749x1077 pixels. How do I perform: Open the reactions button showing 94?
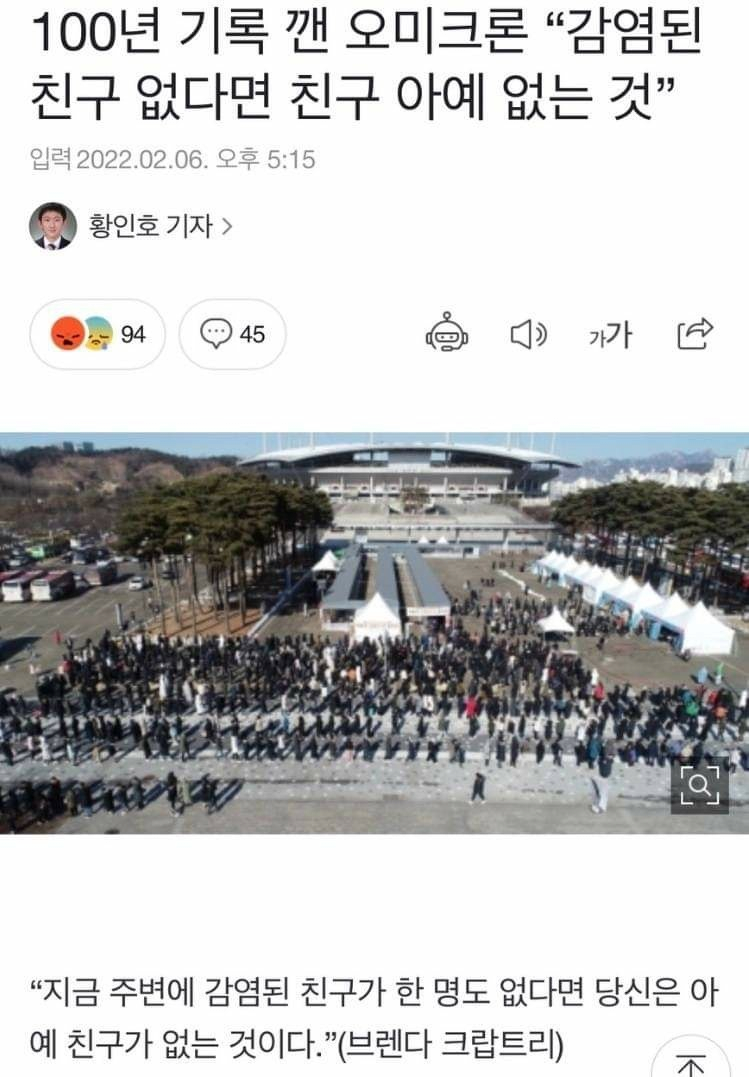tap(98, 334)
